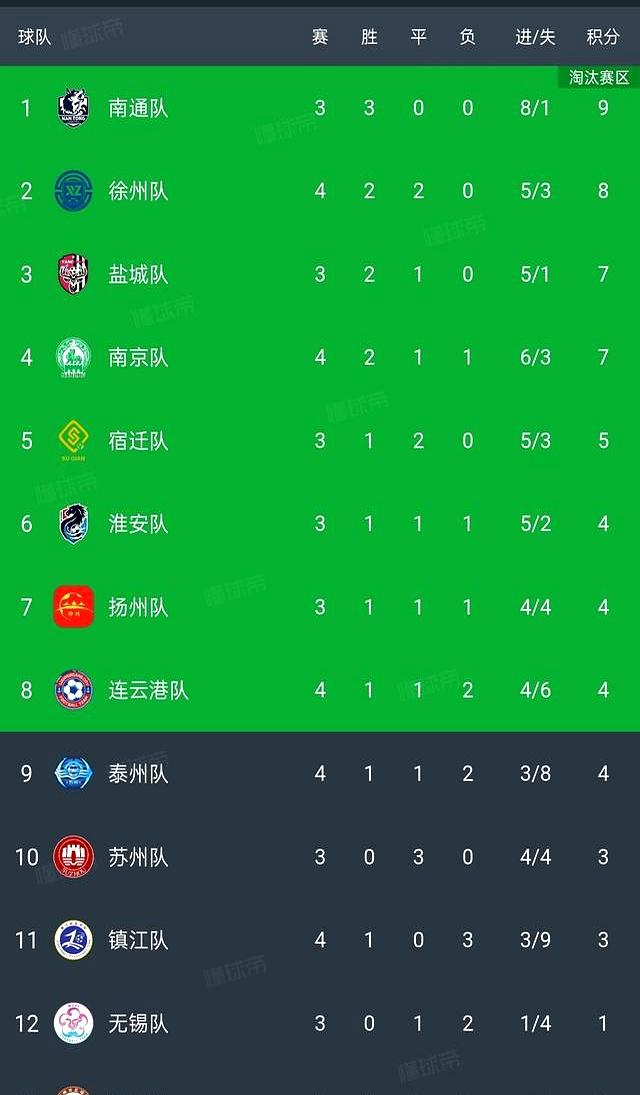The height and width of the screenshot is (1095, 640).
Task: View 盐城队 team details
Action: point(320,274)
